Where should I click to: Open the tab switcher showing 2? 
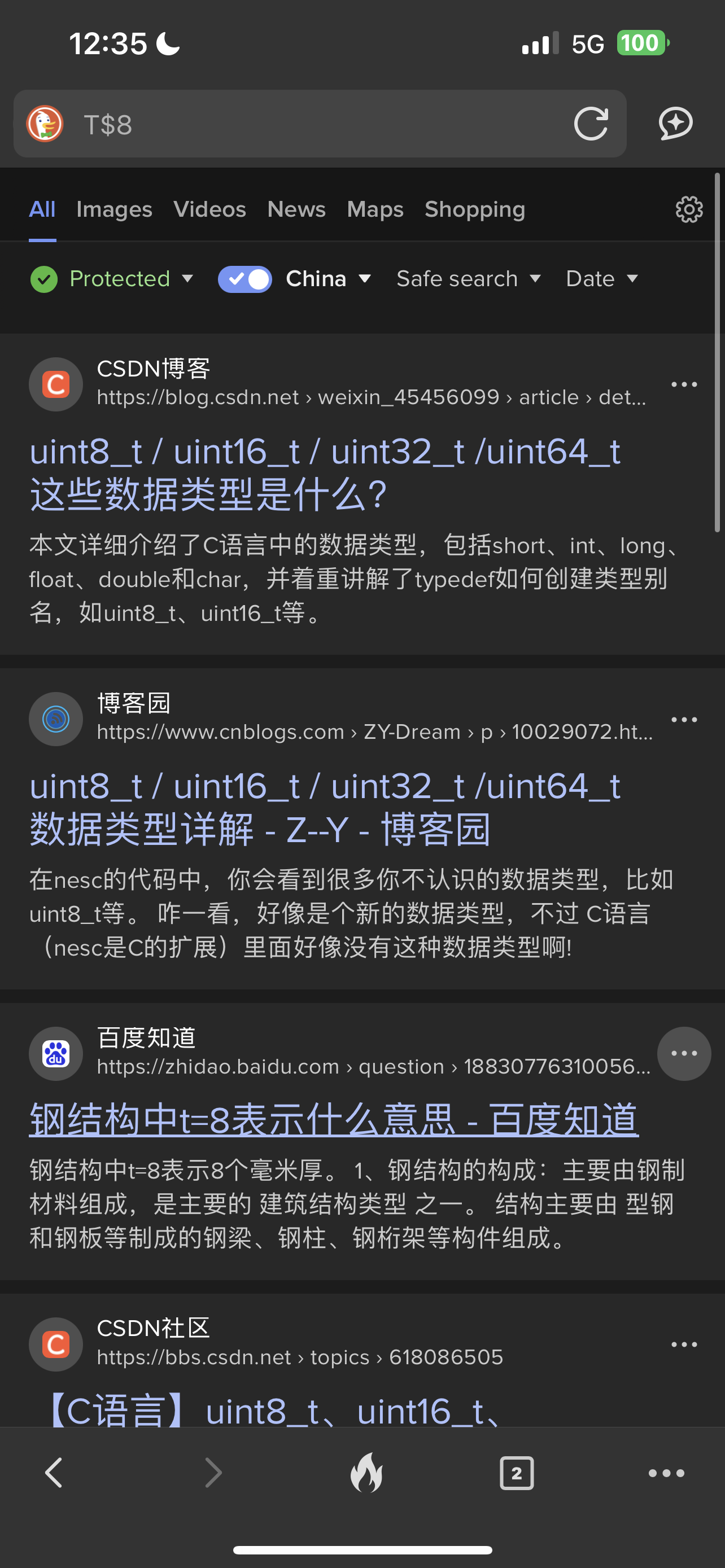tap(517, 1473)
